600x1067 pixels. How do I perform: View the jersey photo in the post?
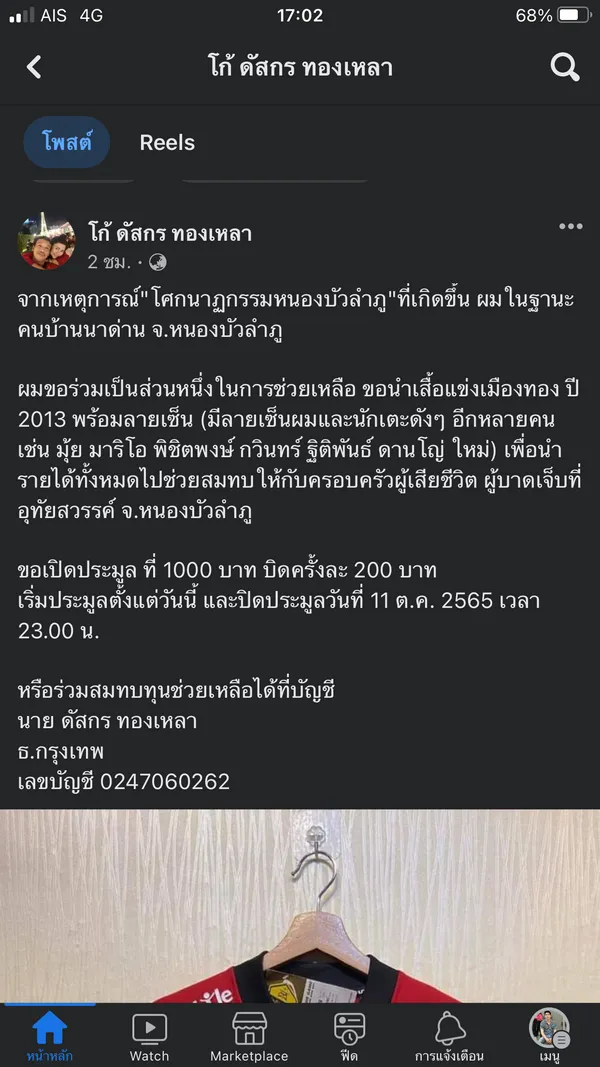pyautogui.click(x=300, y=905)
